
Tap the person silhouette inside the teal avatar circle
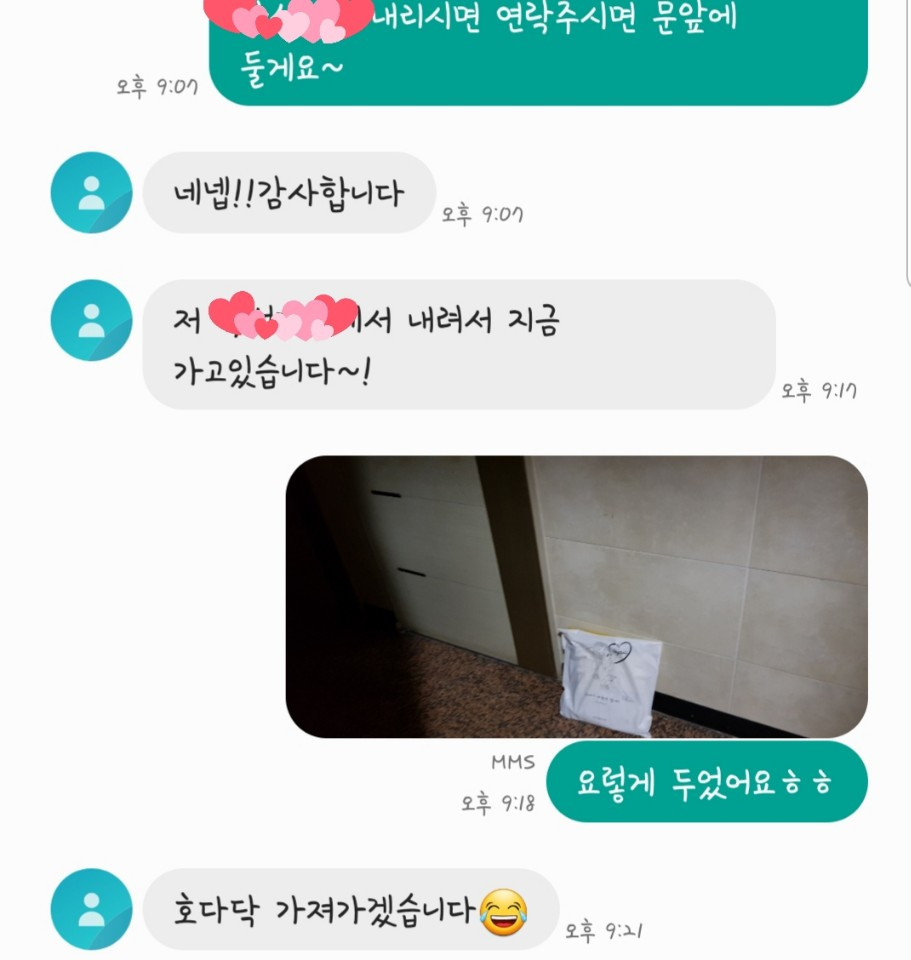[x=90, y=193]
